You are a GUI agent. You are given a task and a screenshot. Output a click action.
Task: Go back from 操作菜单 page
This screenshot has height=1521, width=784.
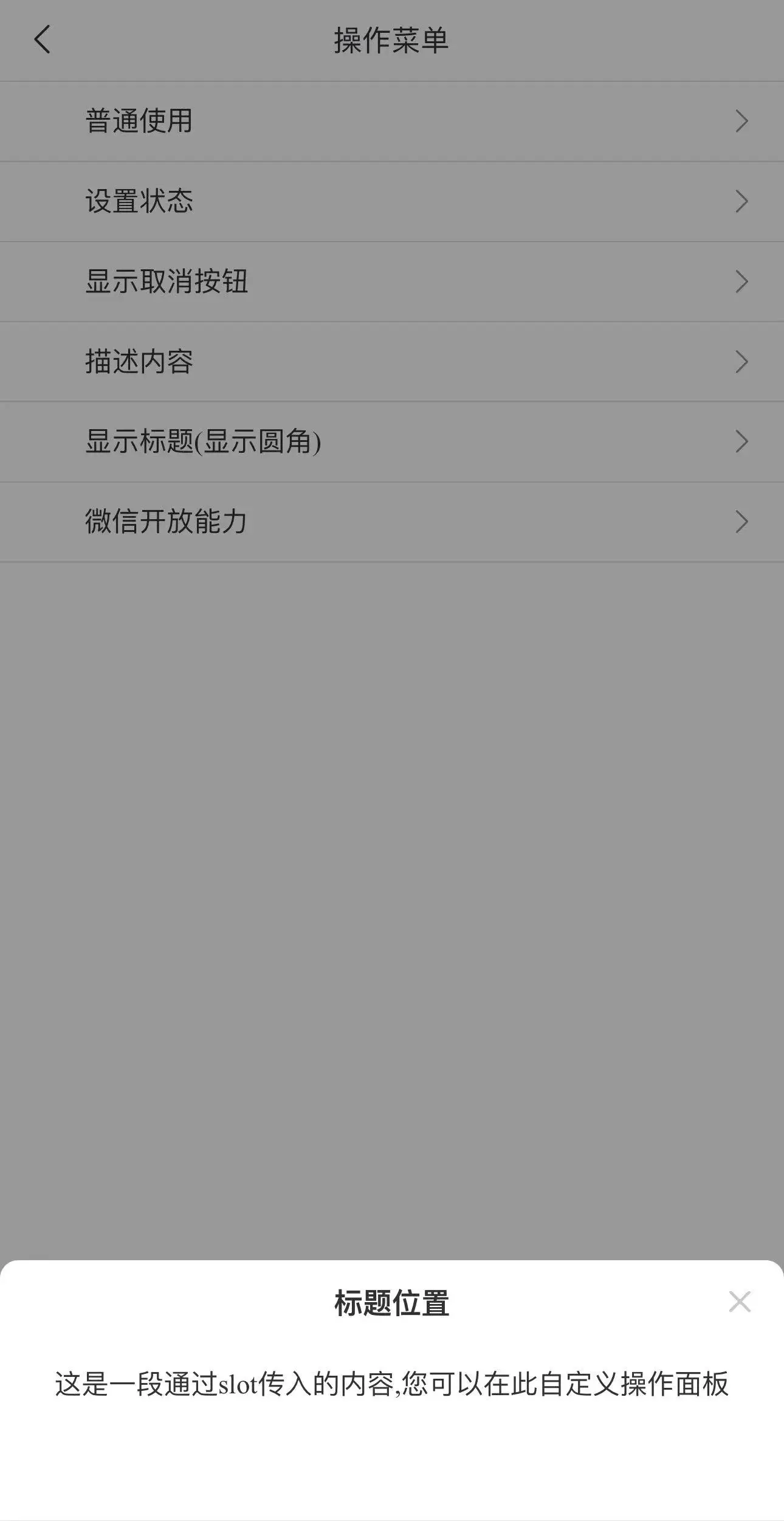click(x=42, y=40)
